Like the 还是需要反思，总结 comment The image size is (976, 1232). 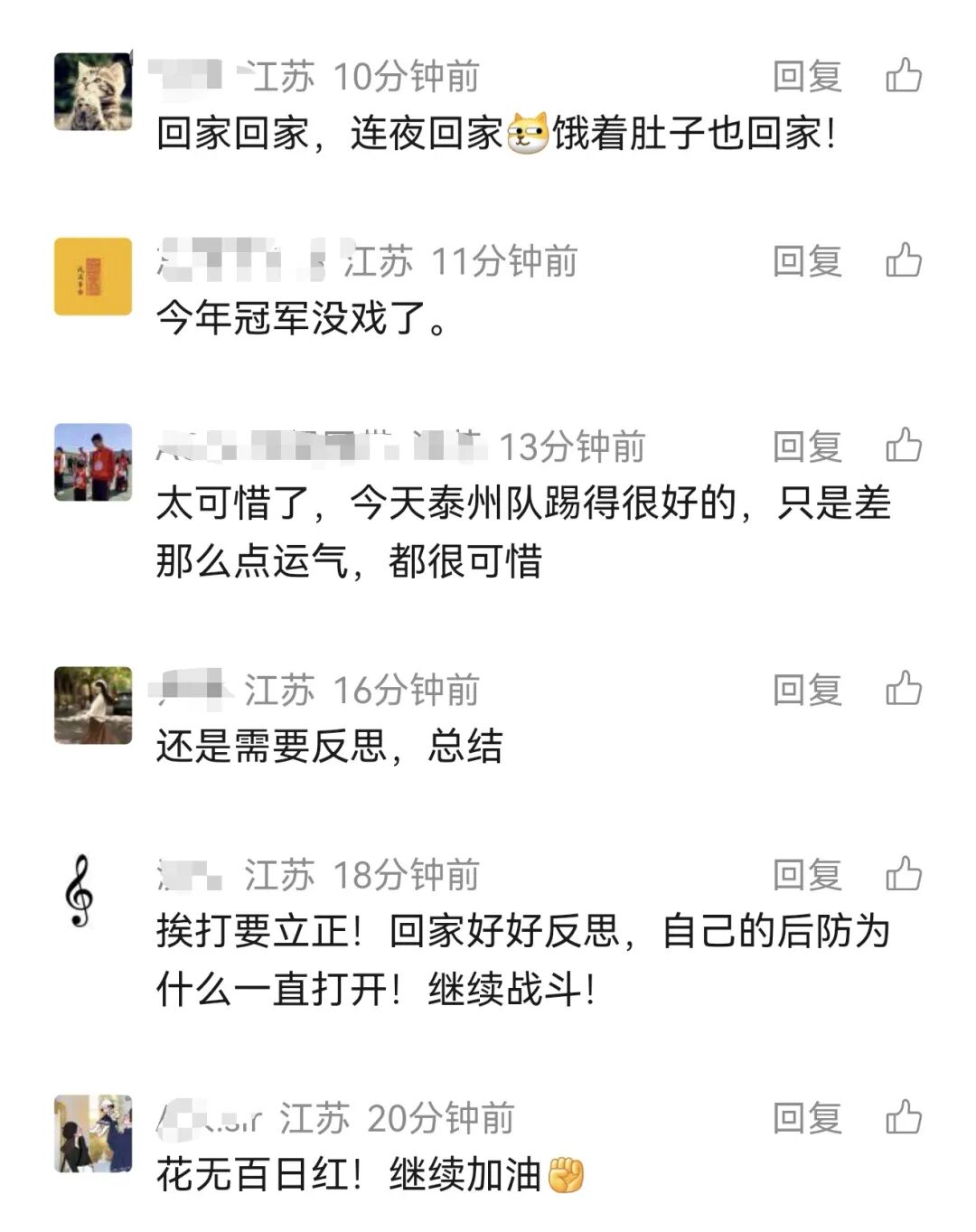tap(904, 689)
